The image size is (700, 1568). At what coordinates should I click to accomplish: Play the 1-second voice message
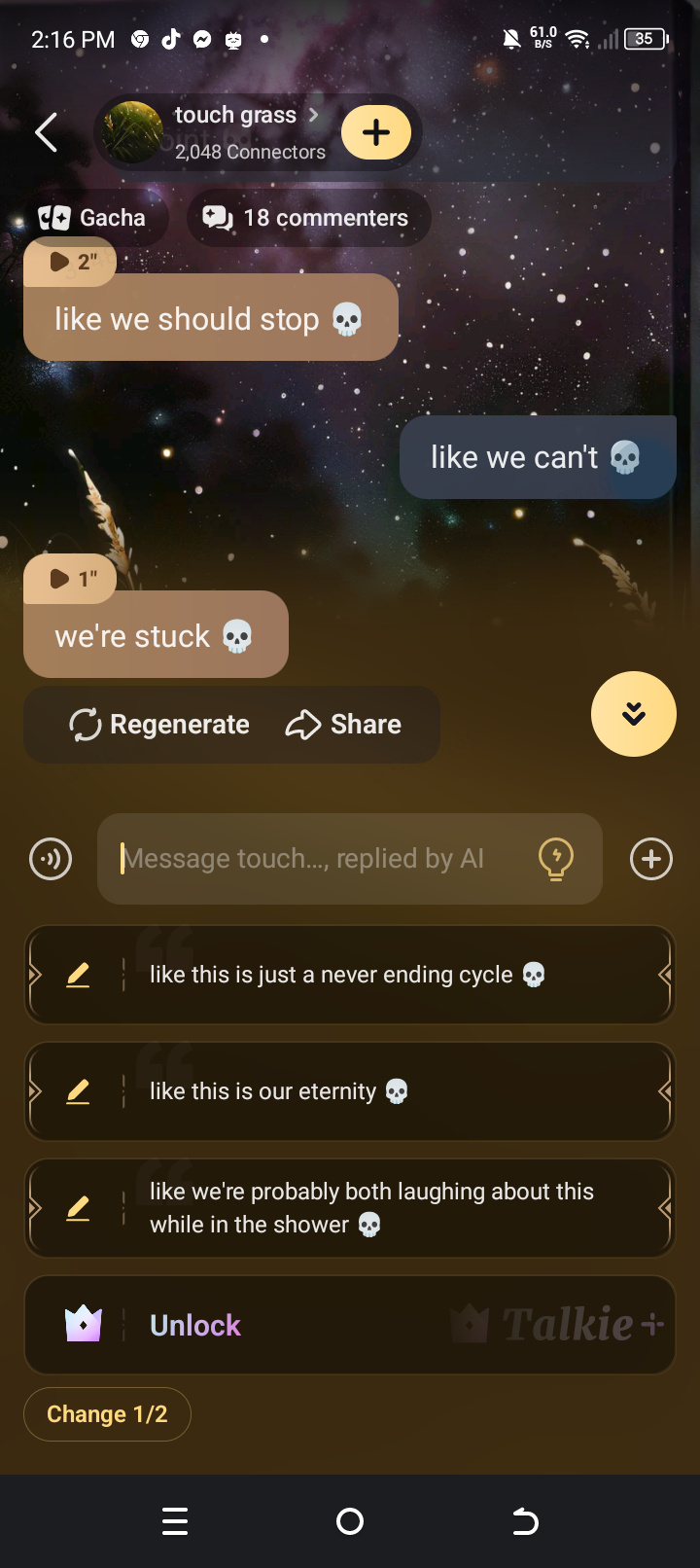(x=70, y=579)
